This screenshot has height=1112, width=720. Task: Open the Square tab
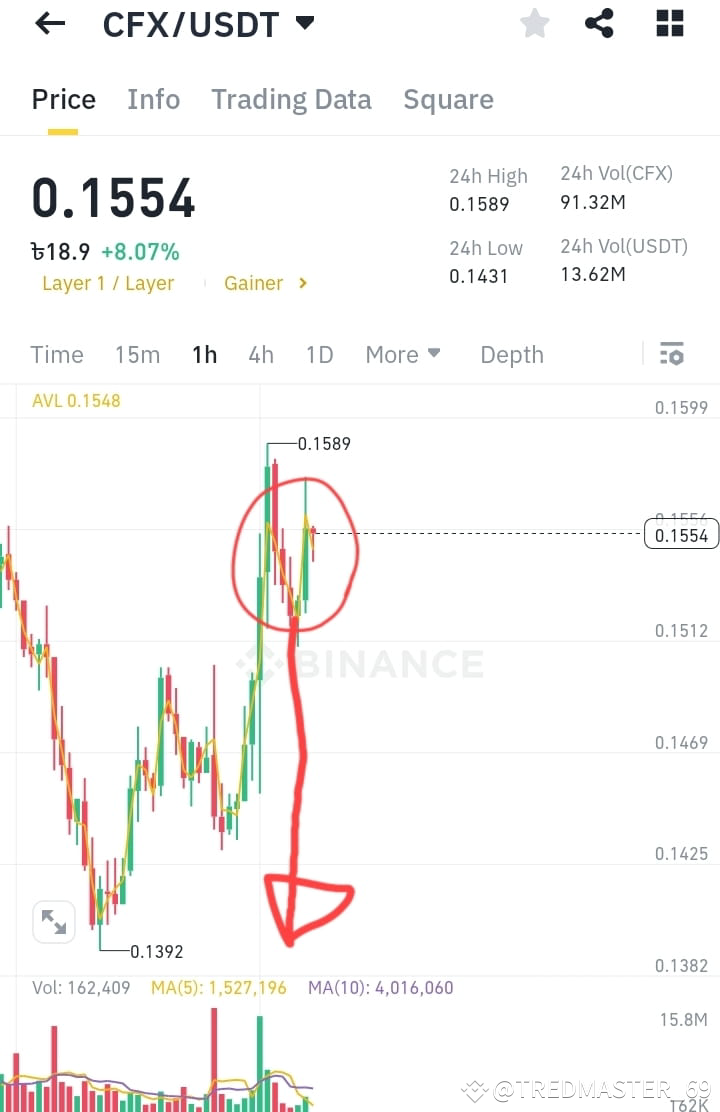[x=448, y=99]
